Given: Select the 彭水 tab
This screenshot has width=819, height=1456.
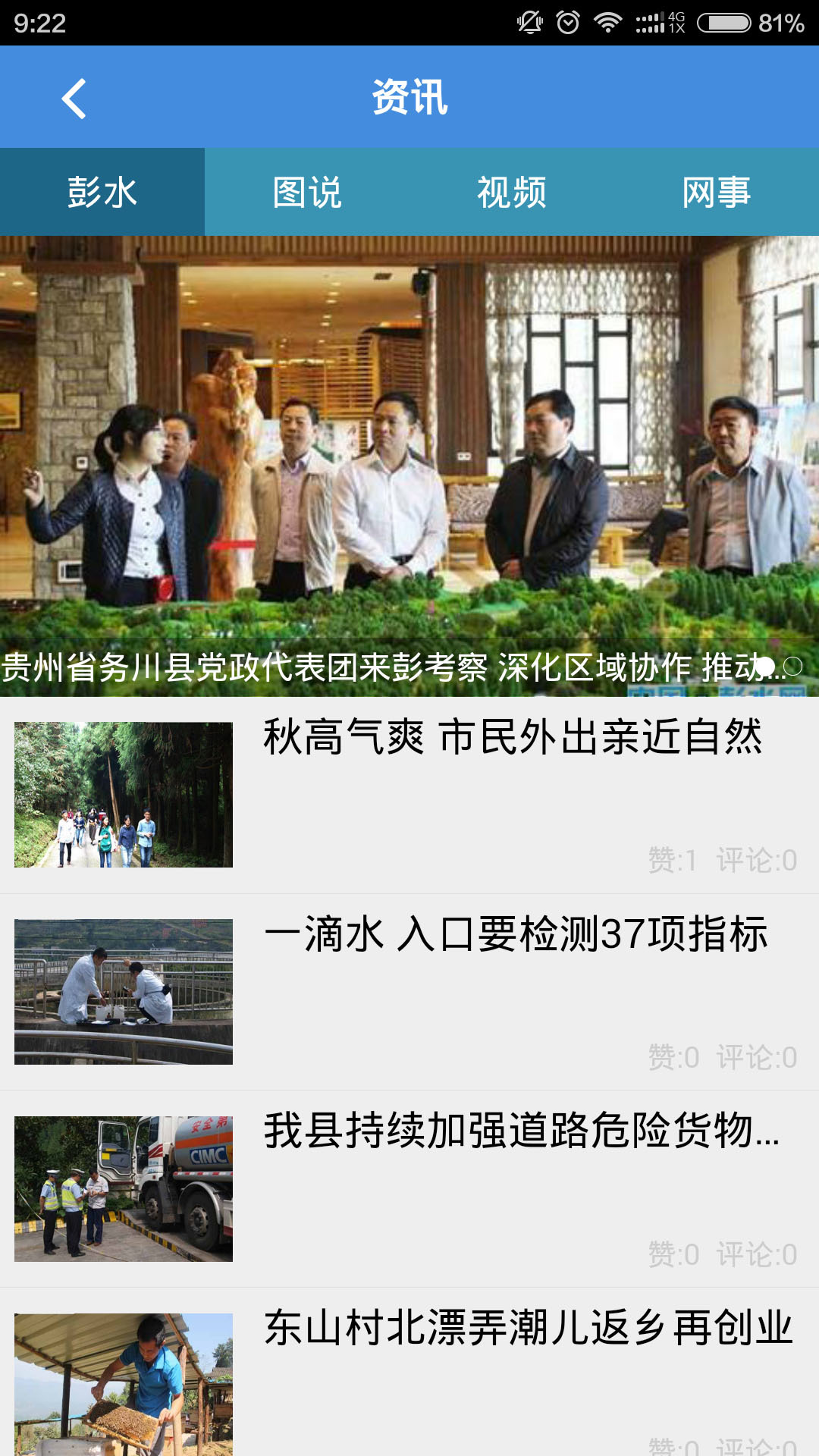Looking at the screenshot, I should pos(102,192).
